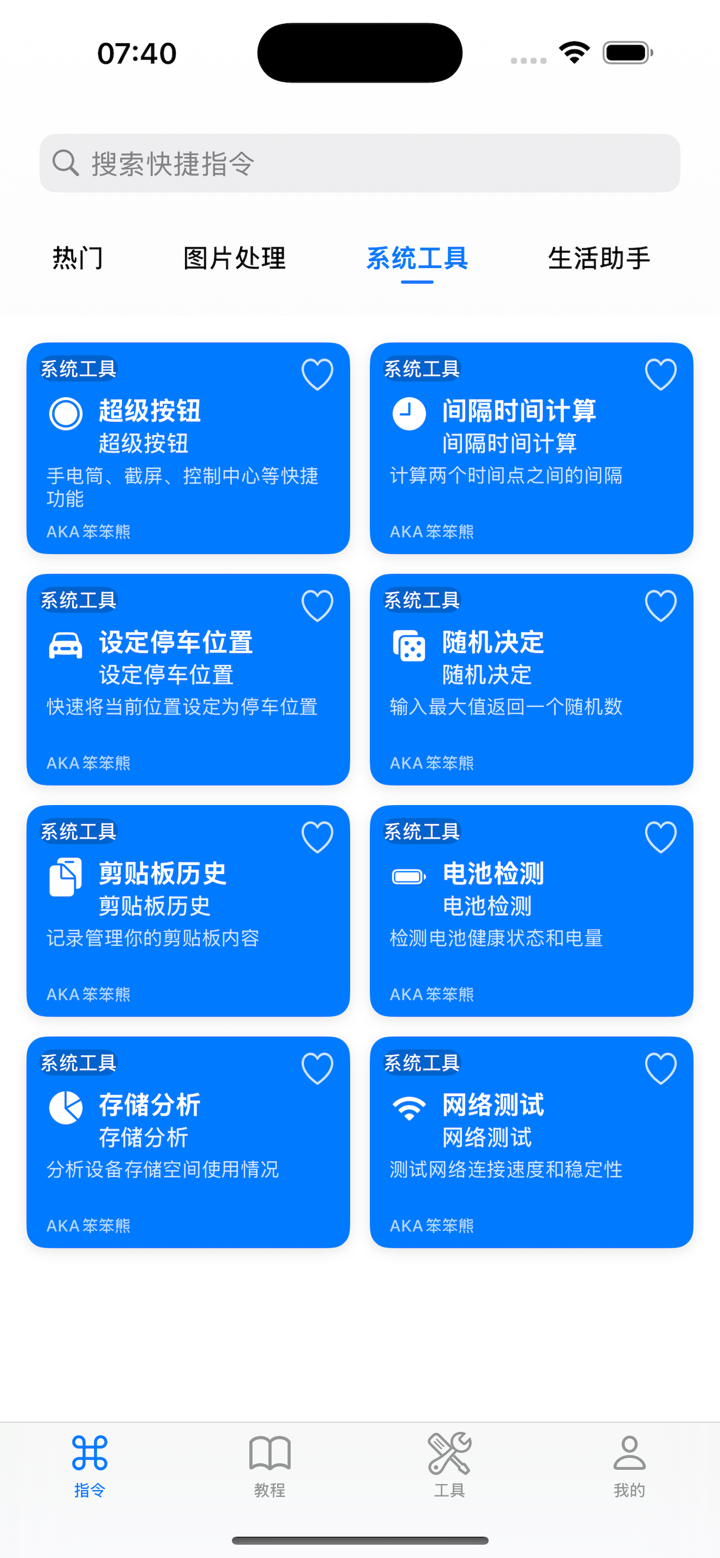The width and height of the screenshot is (720, 1558).
Task: Favorite the 网络测试 shortcut
Action: tap(660, 1068)
